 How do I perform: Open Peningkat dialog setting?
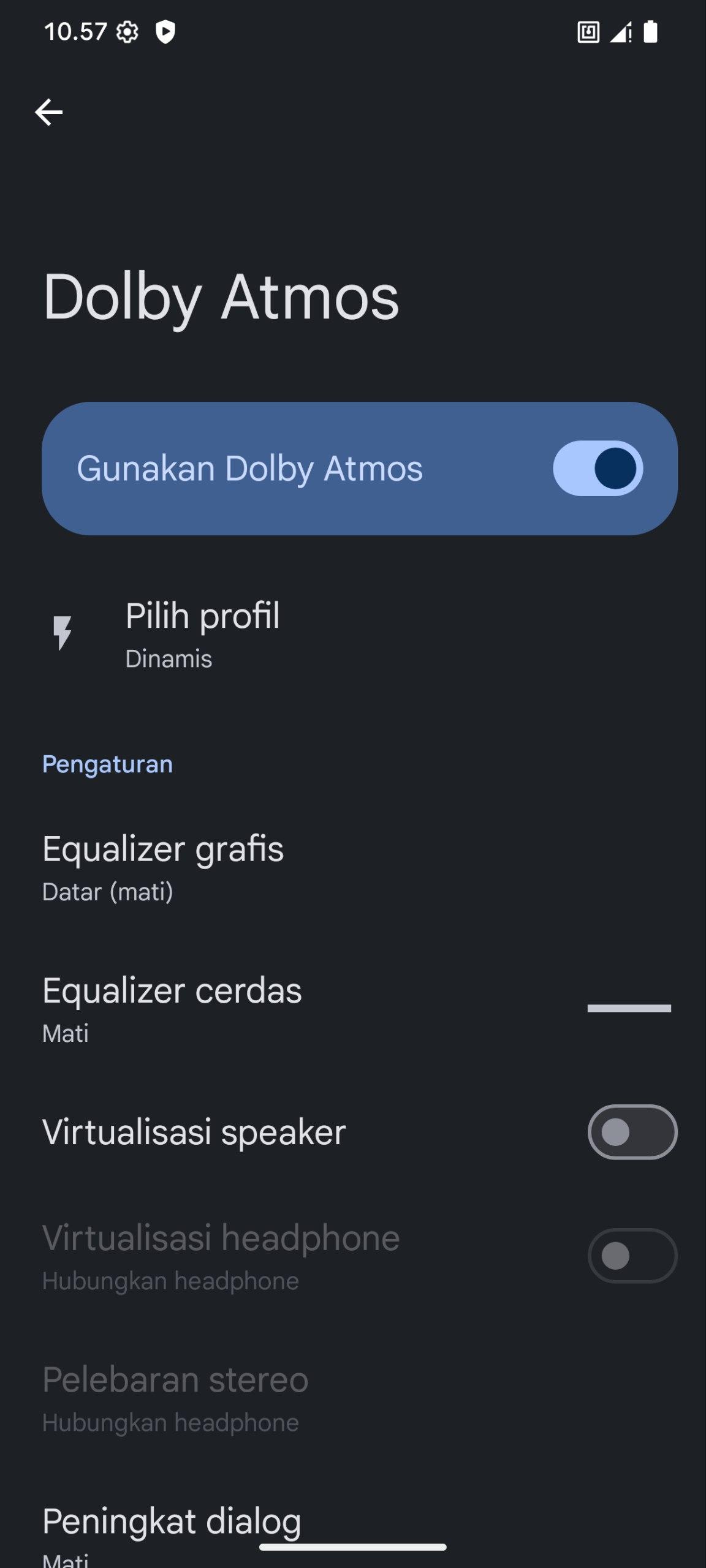coord(353,1537)
